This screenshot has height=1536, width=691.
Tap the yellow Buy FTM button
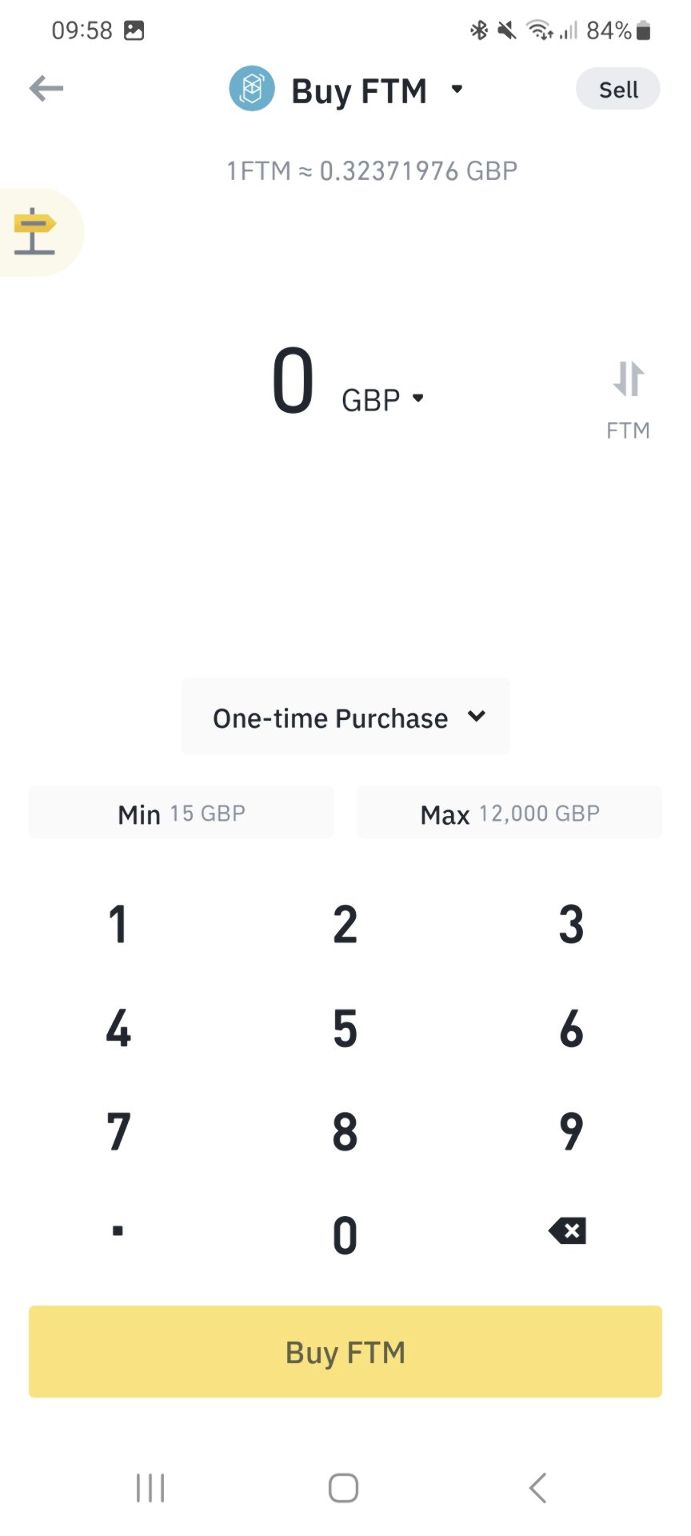[345, 1352]
